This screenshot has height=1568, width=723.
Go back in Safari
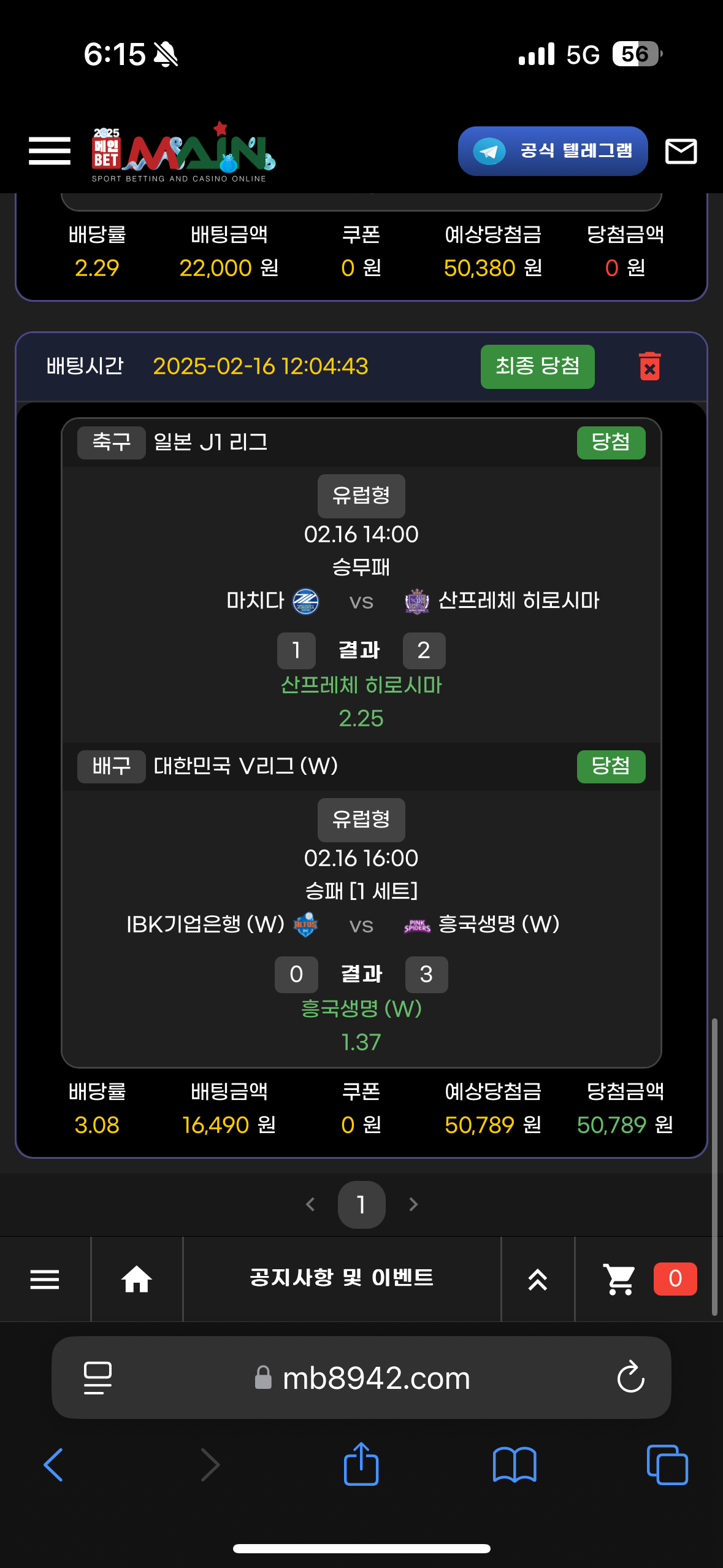tap(53, 1464)
